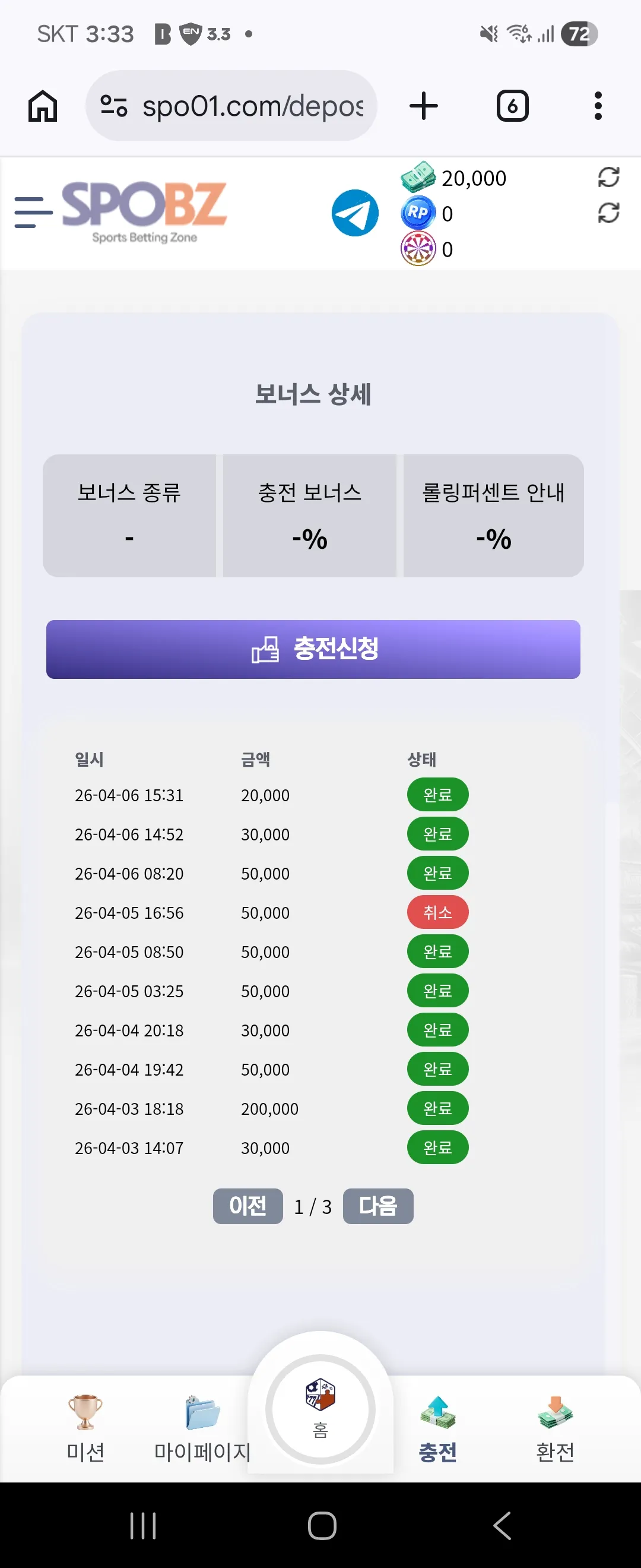Tap the 충전신청 deposit request button
641x1568 pixels.
click(x=313, y=649)
